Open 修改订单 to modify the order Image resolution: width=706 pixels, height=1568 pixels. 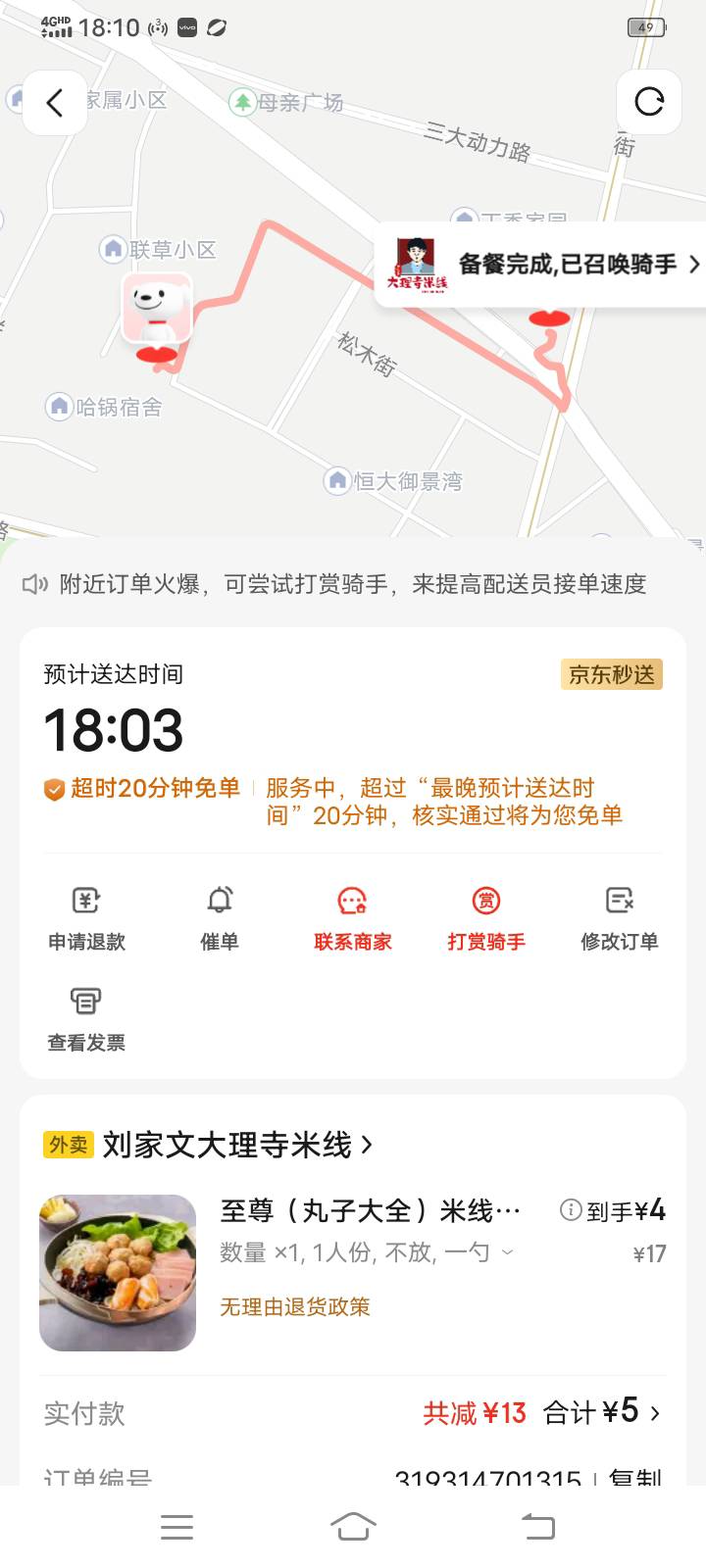620,918
